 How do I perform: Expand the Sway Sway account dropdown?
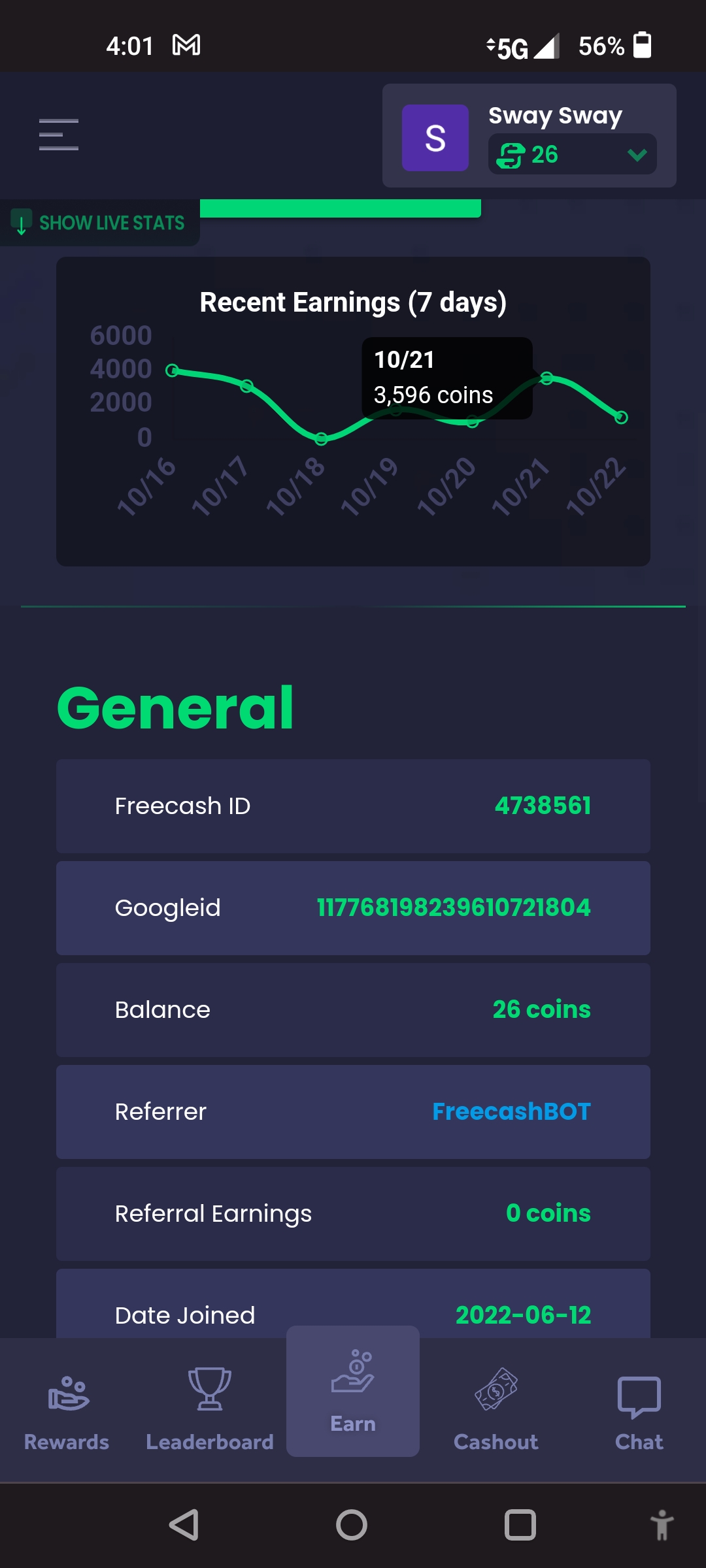click(x=637, y=155)
